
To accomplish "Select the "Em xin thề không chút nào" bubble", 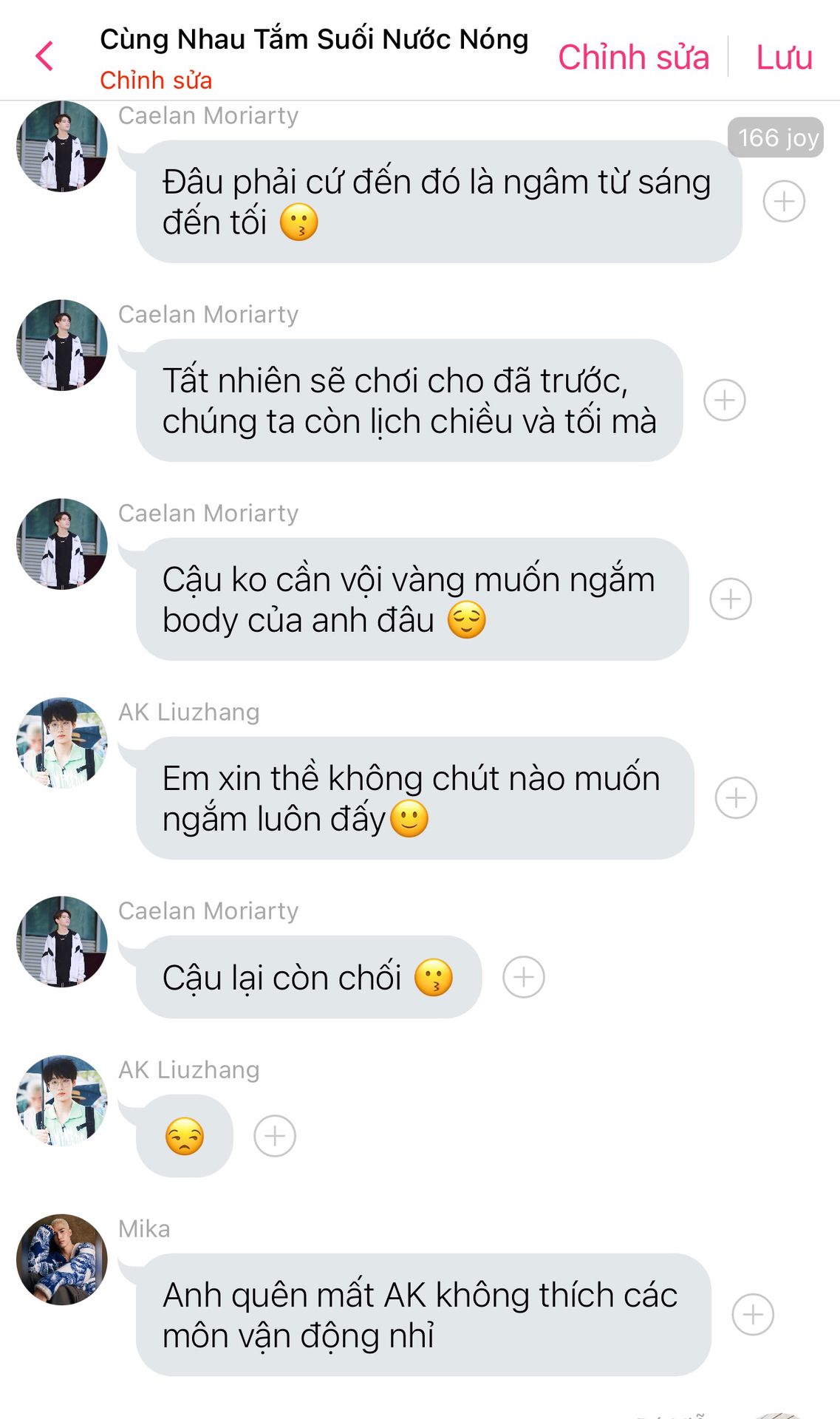I will coord(414,797).
